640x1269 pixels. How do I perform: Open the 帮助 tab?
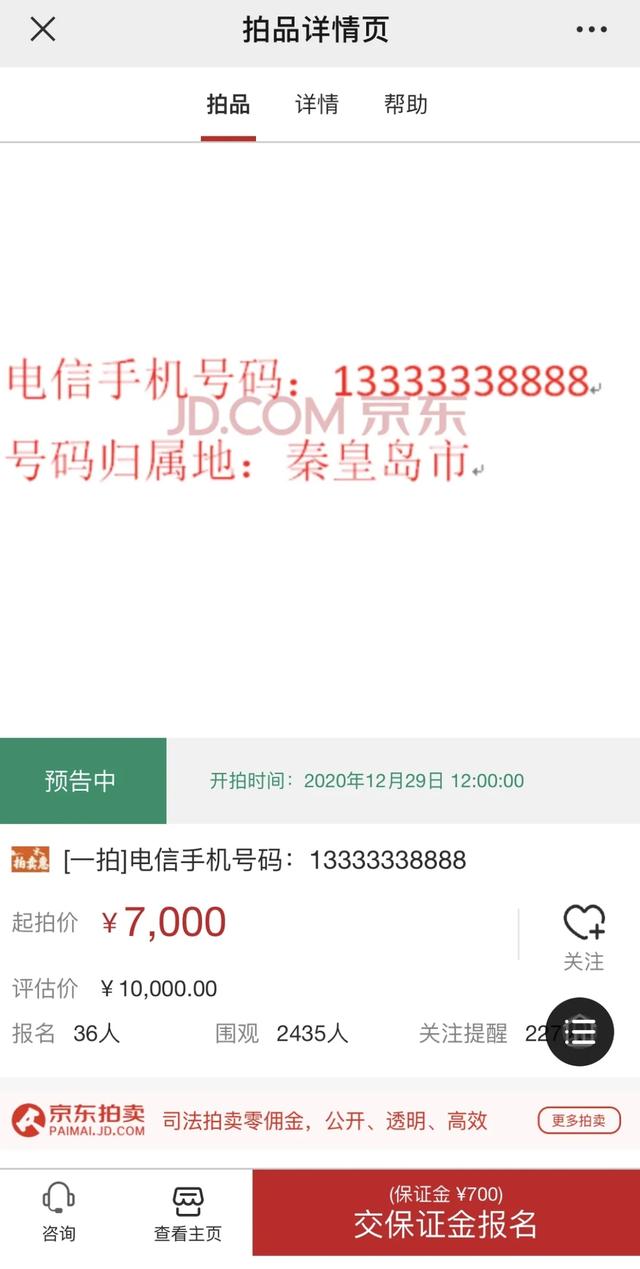pos(406,105)
